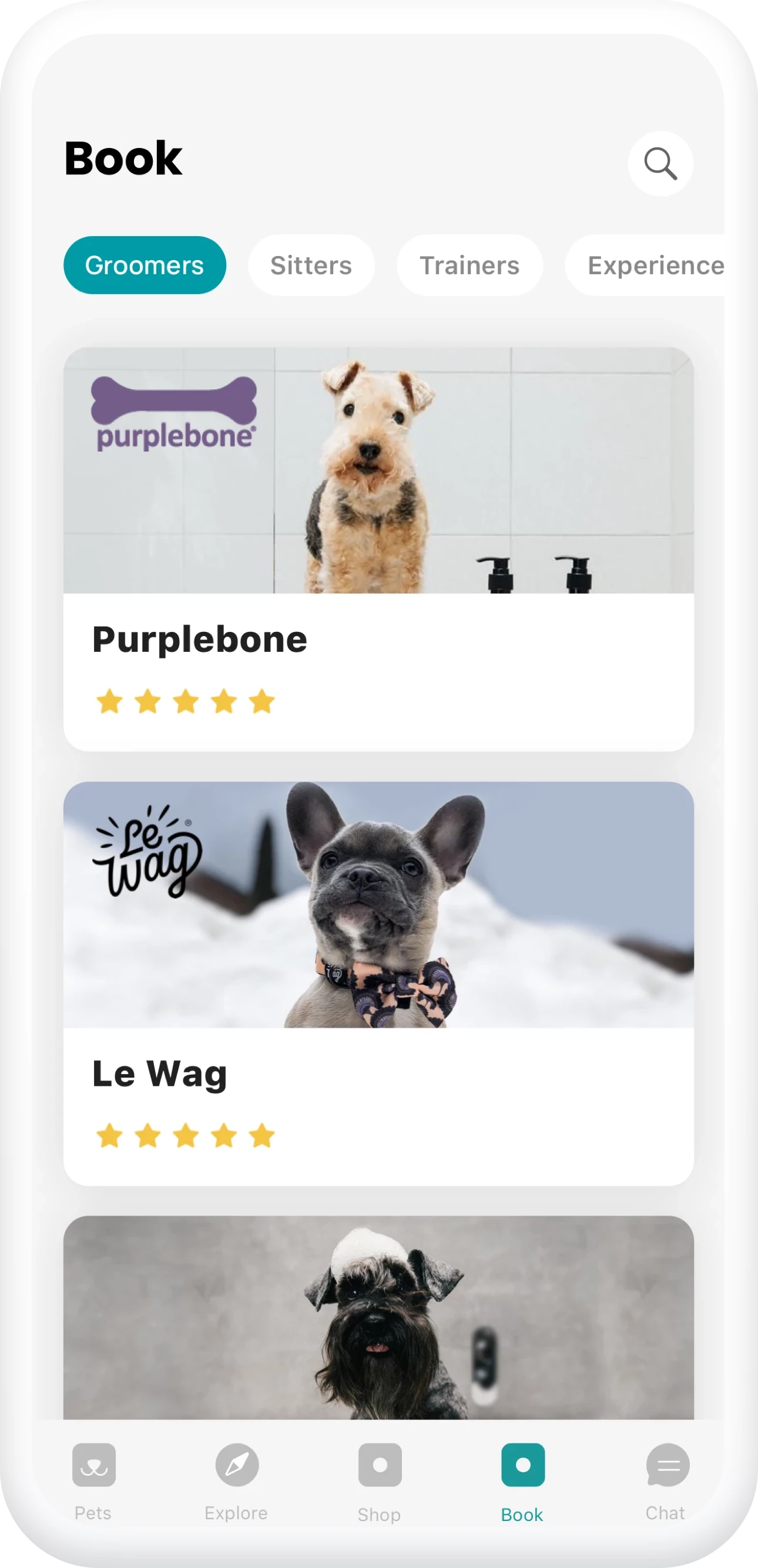Switch to the Sitters category
Image resolution: width=758 pixels, height=1568 pixels.
(310, 265)
